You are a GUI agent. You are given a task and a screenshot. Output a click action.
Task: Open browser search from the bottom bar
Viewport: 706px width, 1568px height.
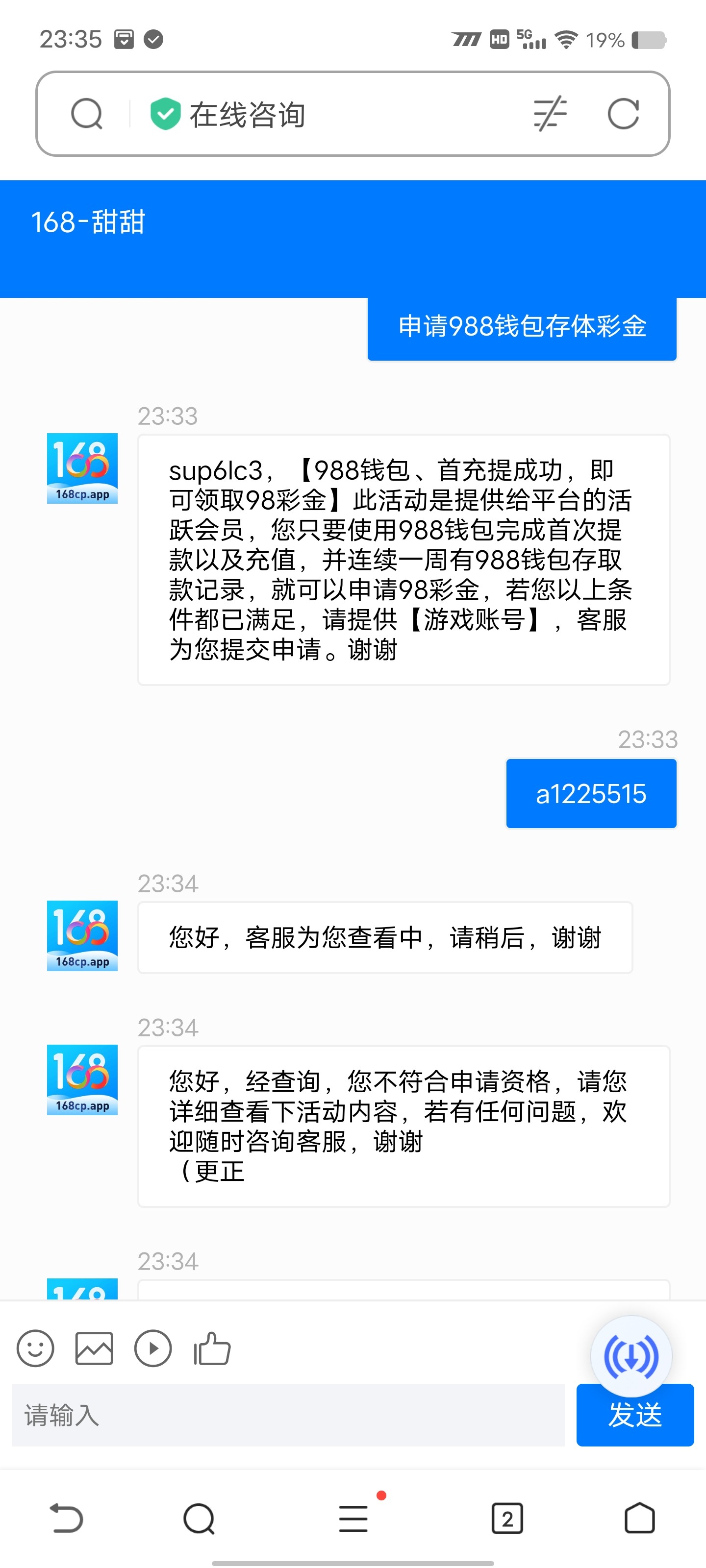pyautogui.click(x=199, y=1518)
